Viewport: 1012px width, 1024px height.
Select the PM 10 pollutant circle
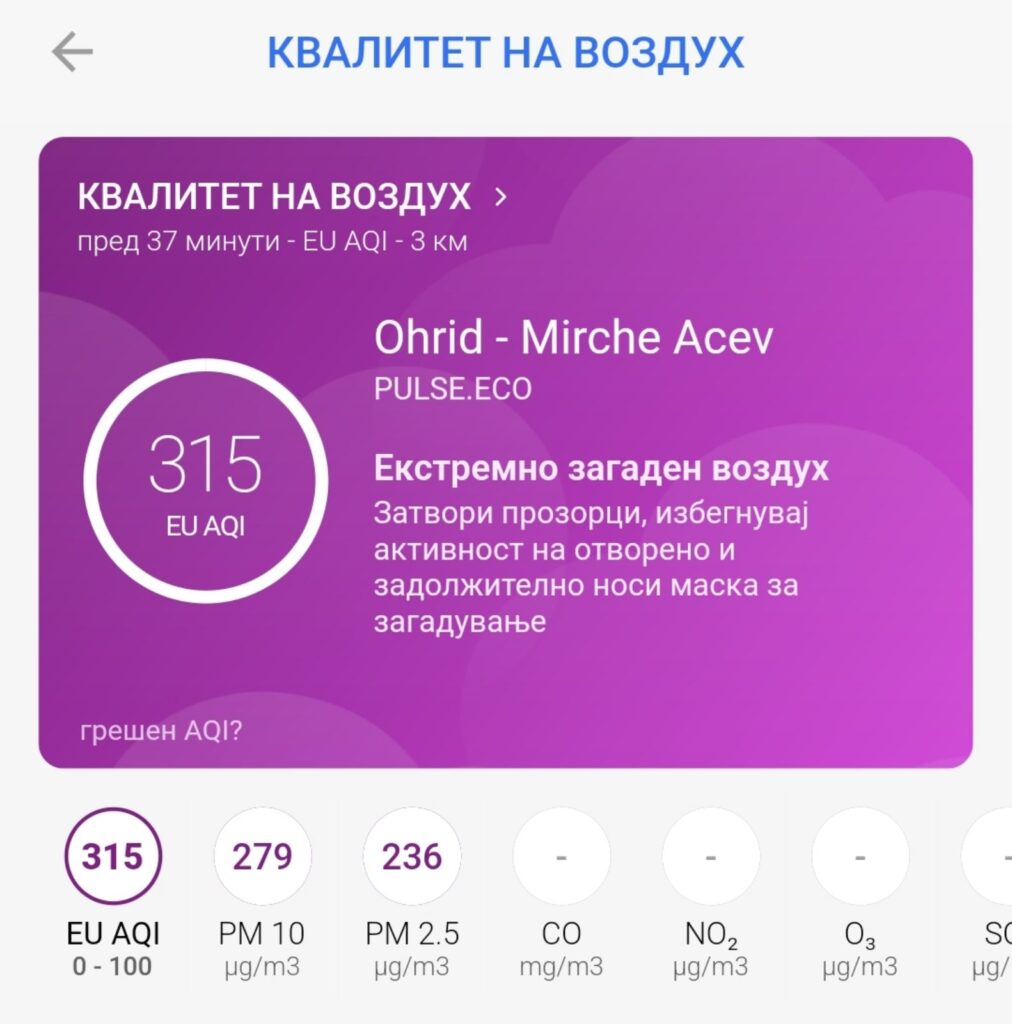(x=262, y=857)
